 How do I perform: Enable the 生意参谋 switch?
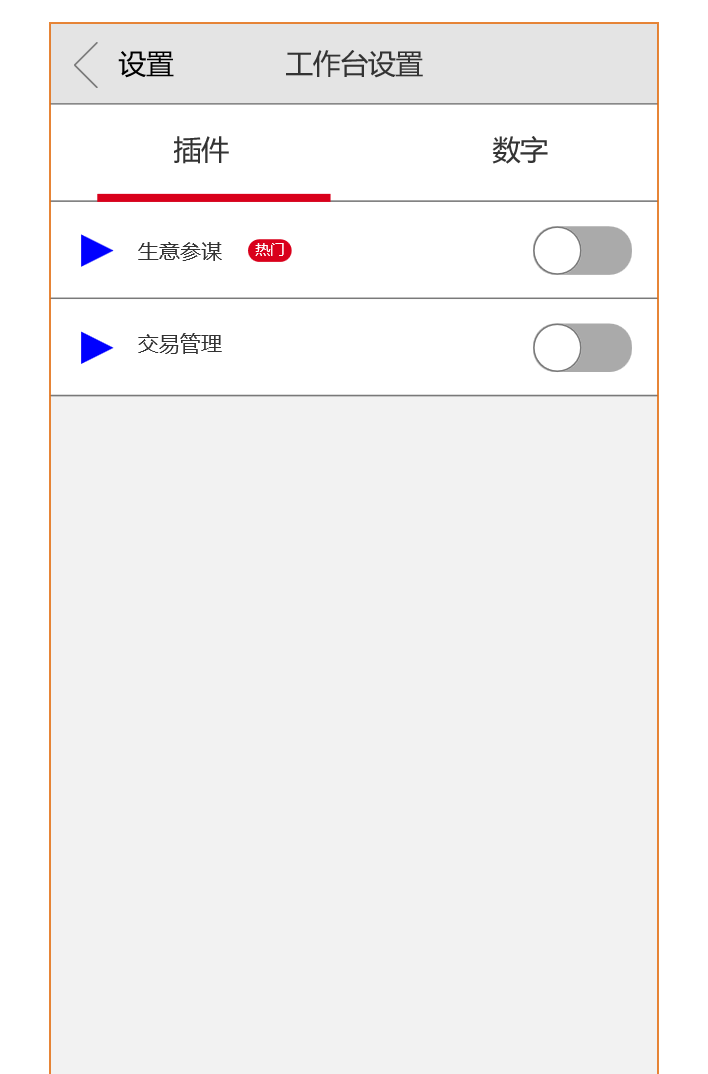(581, 250)
